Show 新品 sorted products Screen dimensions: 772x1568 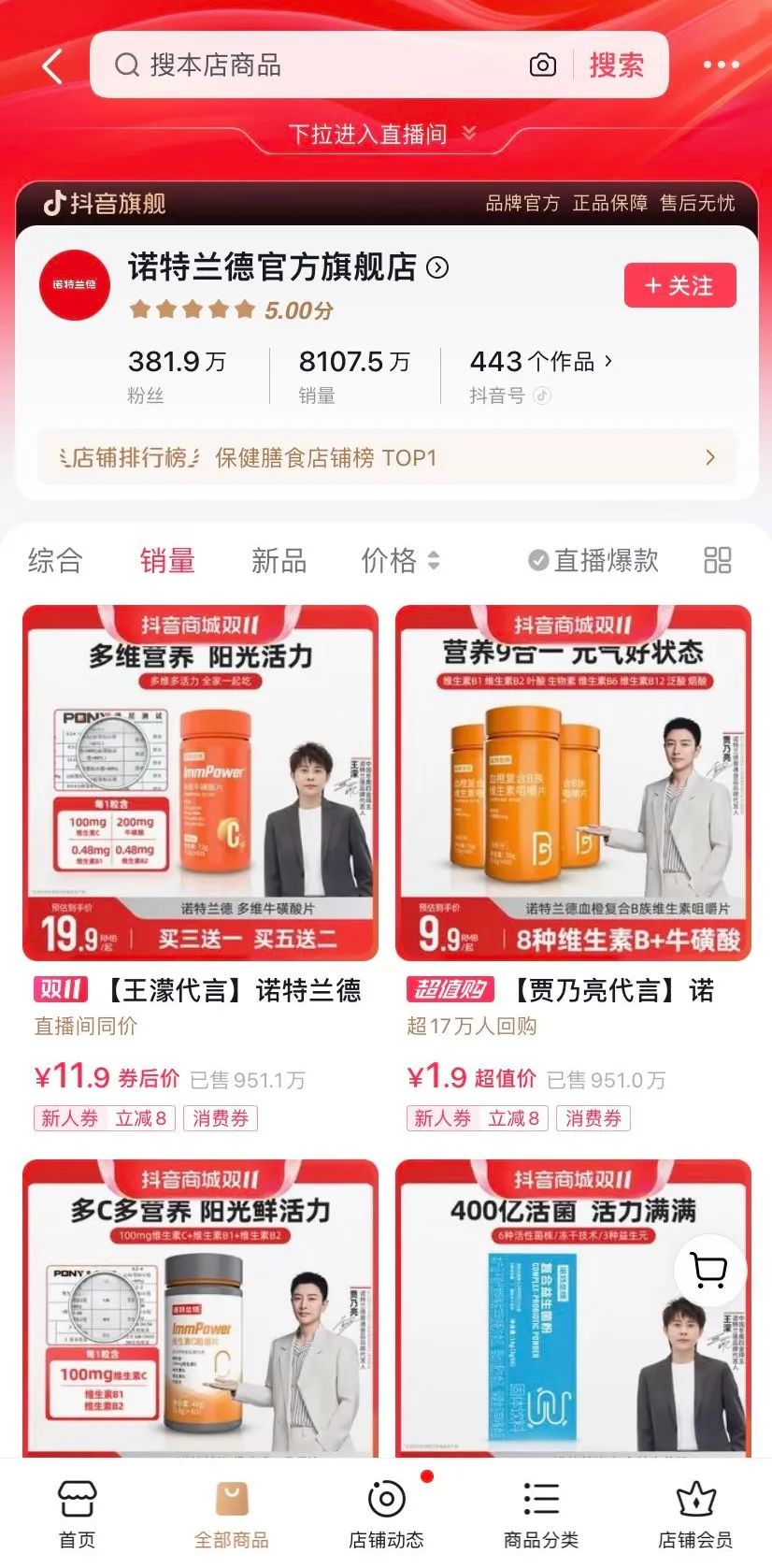(279, 561)
